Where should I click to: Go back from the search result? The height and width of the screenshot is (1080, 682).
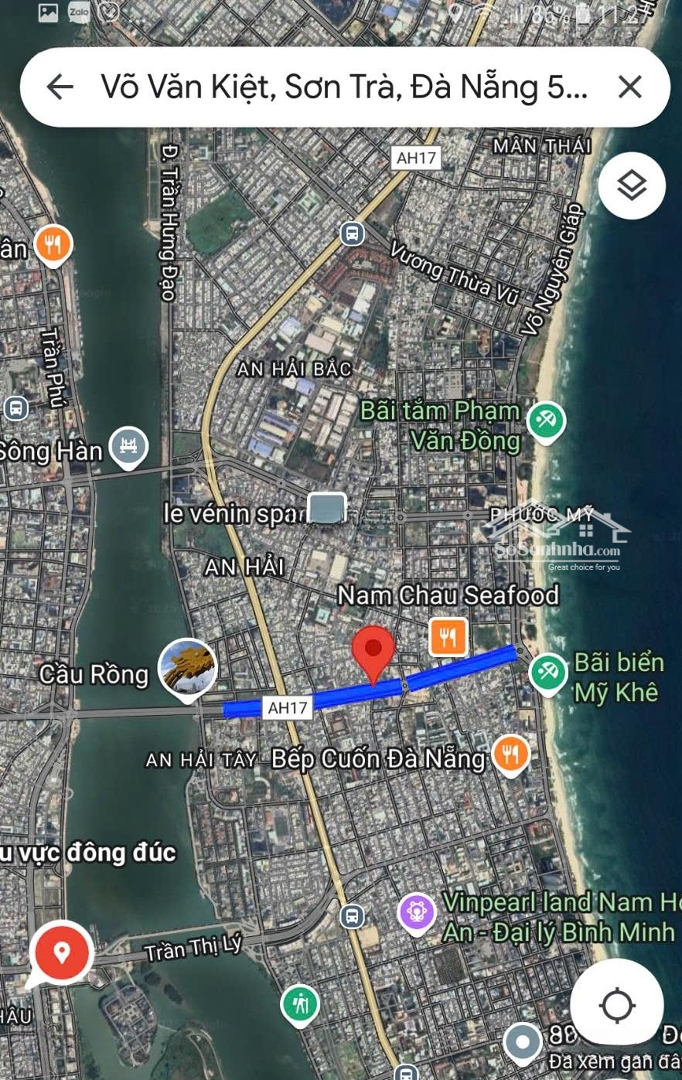pyautogui.click(x=60, y=87)
